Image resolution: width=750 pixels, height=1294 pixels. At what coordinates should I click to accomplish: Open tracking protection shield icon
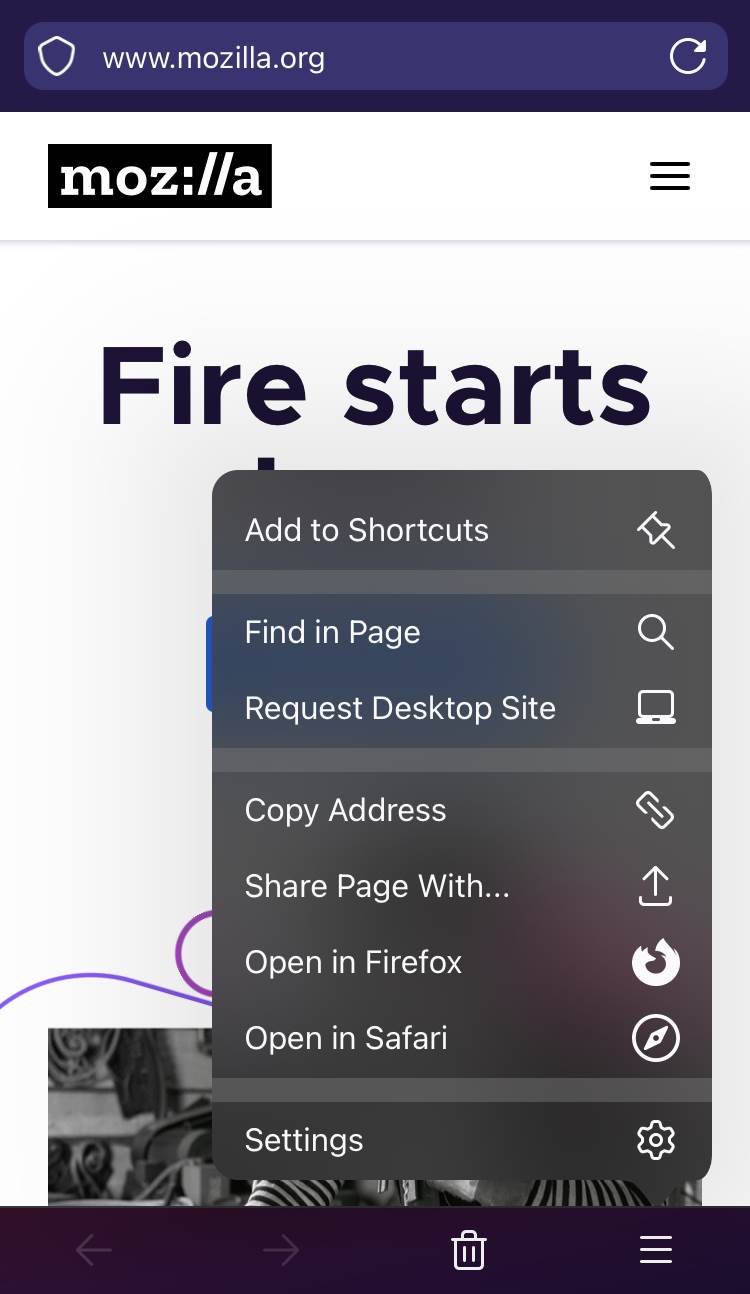point(57,57)
